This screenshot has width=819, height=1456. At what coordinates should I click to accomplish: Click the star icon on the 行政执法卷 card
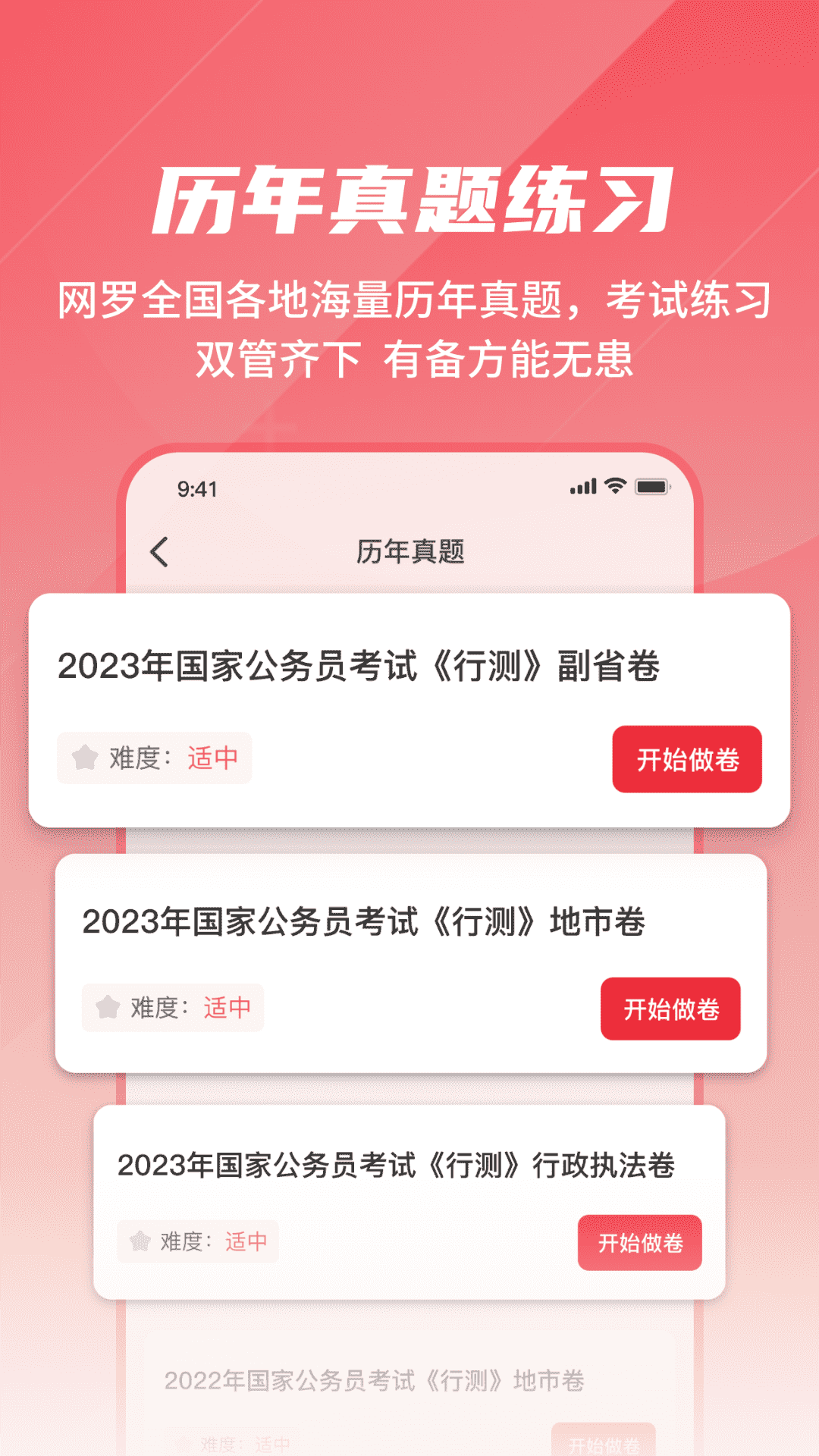pyautogui.click(x=140, y=1241)
